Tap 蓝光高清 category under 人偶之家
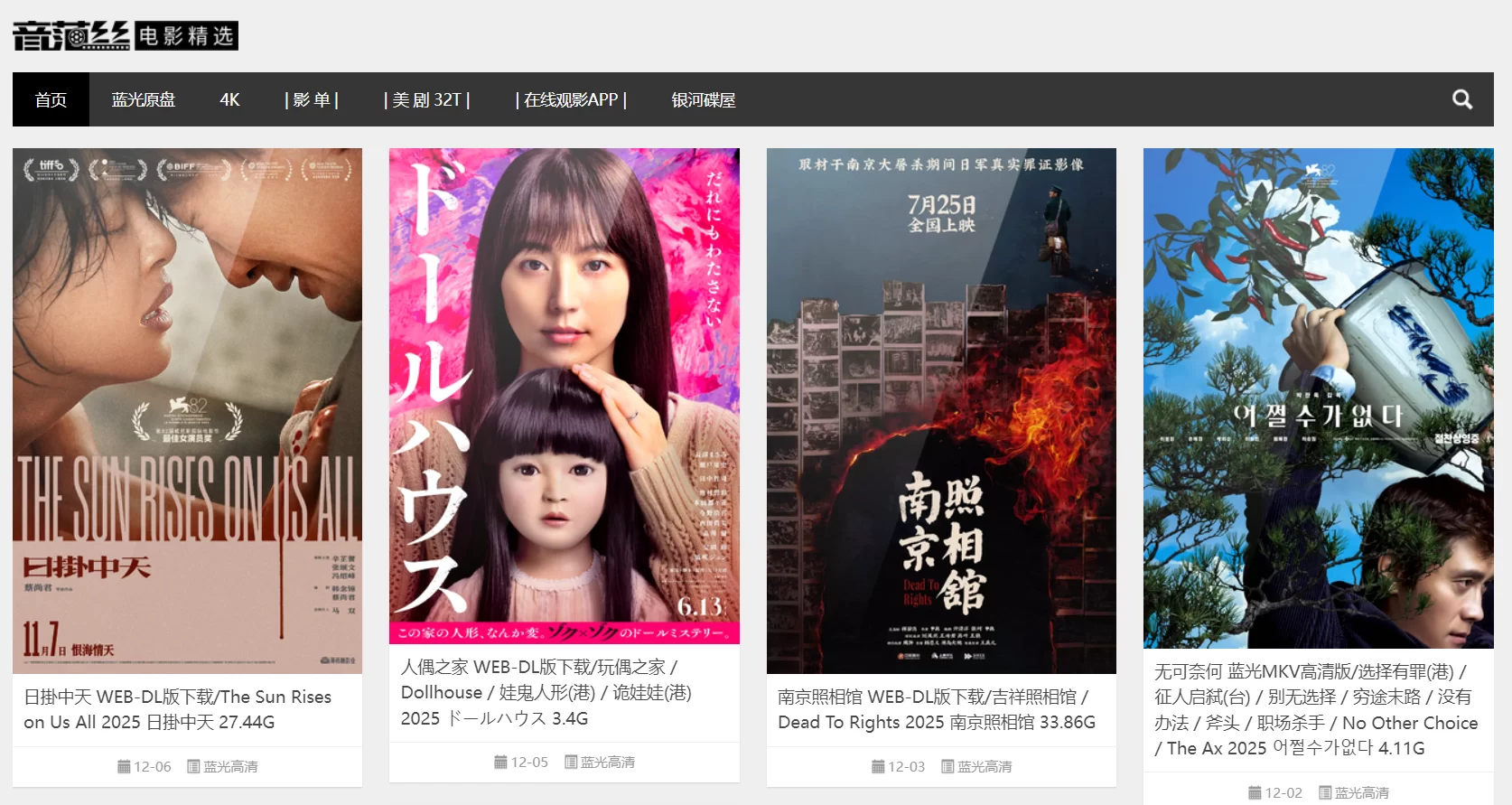Screen dimensions: 1512x805 (607, 762)
